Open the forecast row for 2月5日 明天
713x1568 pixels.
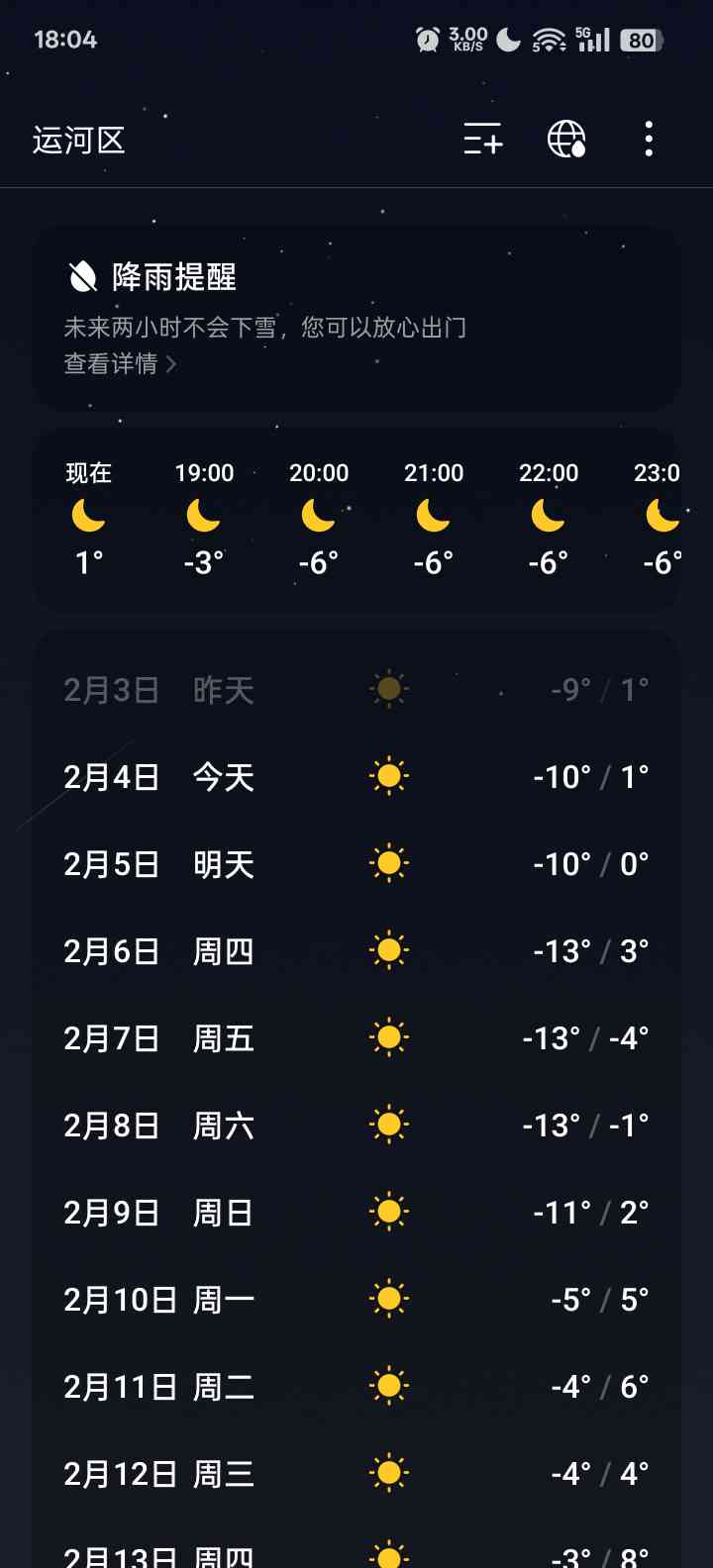point(356,864)
